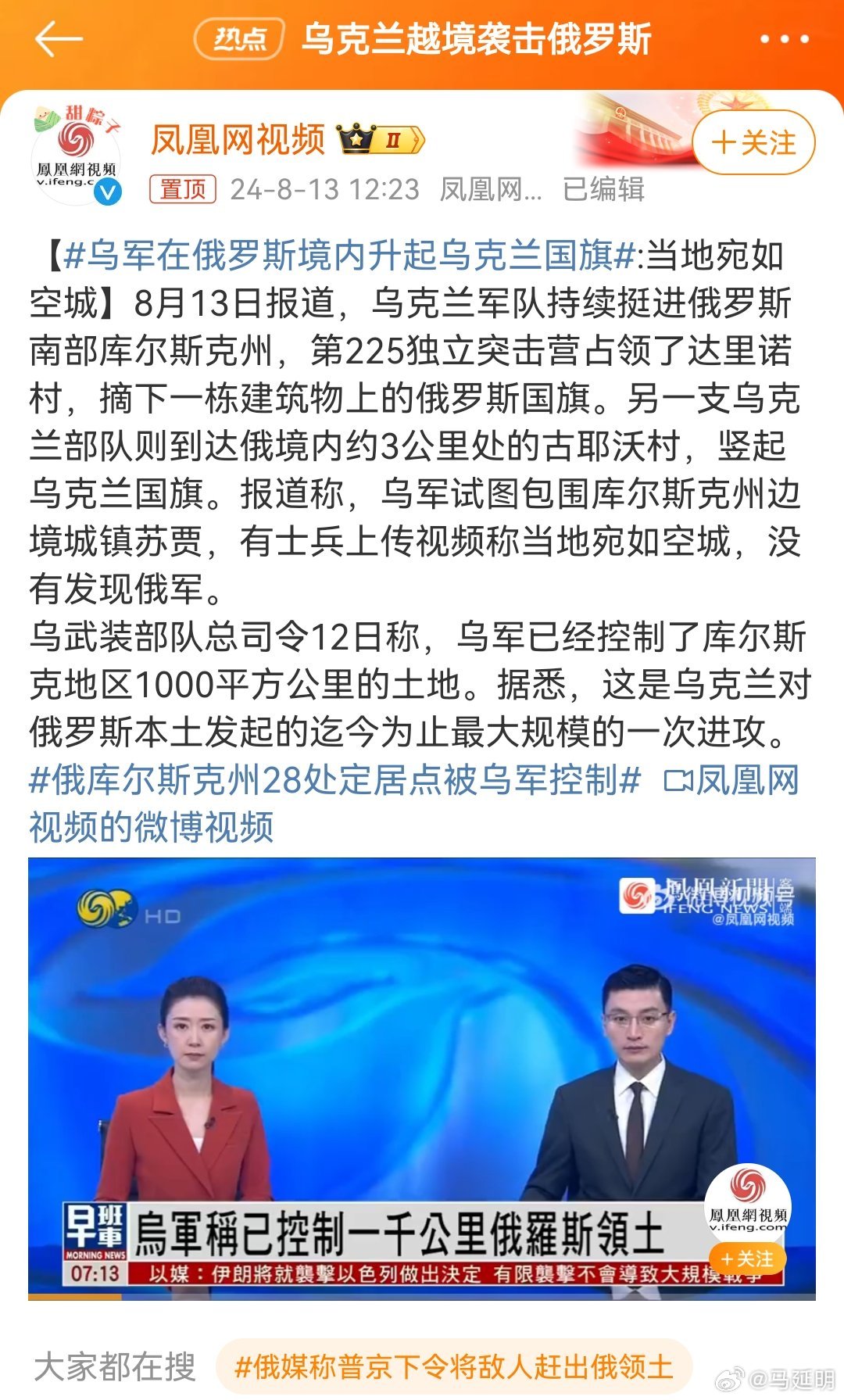844x1400 pixels.
Task: Open the three-dot overflow menu
Action: click(x=784, y=39)
